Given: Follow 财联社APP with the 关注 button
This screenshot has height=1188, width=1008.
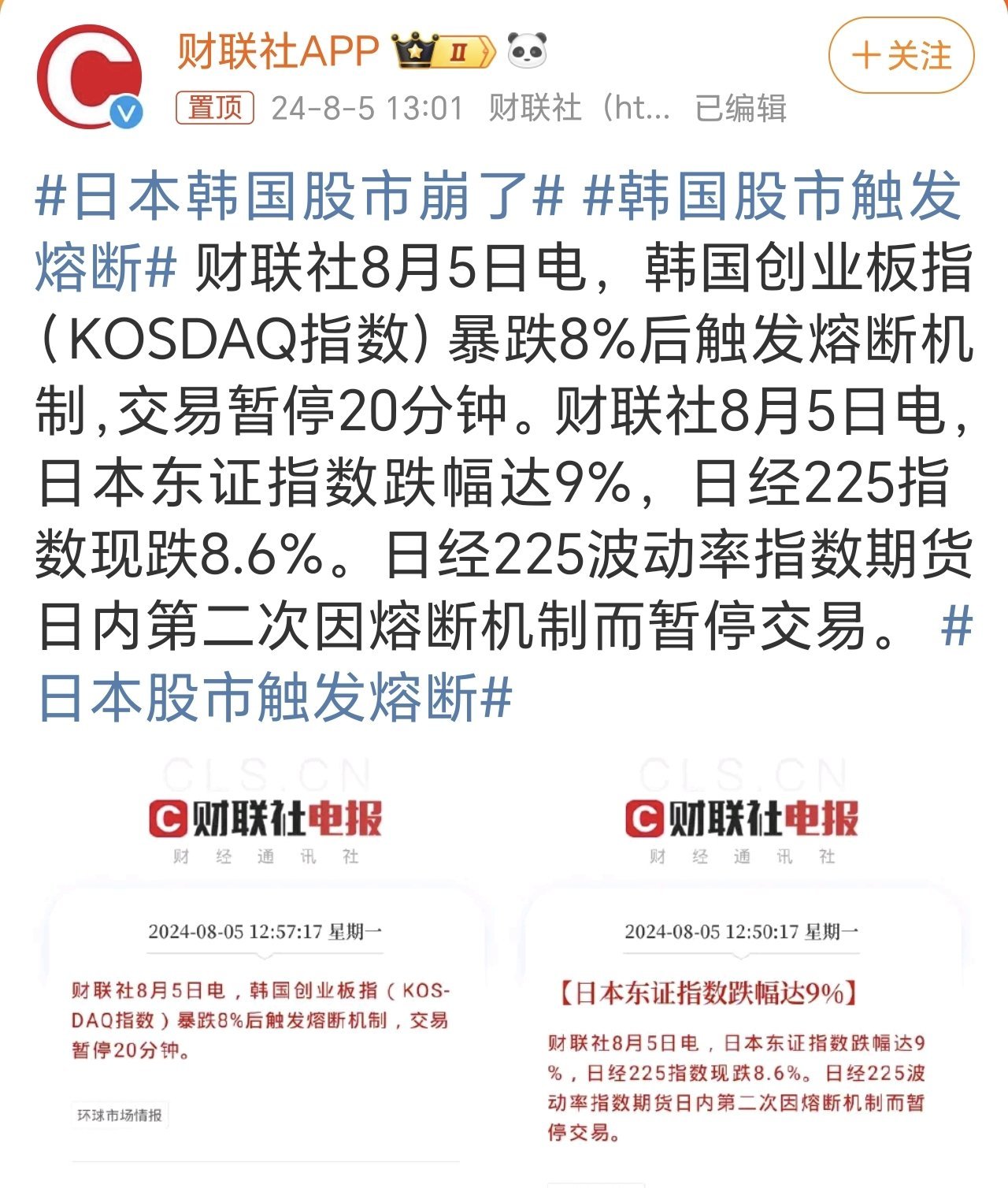Looking at the screenshot, I should [901, 56].
